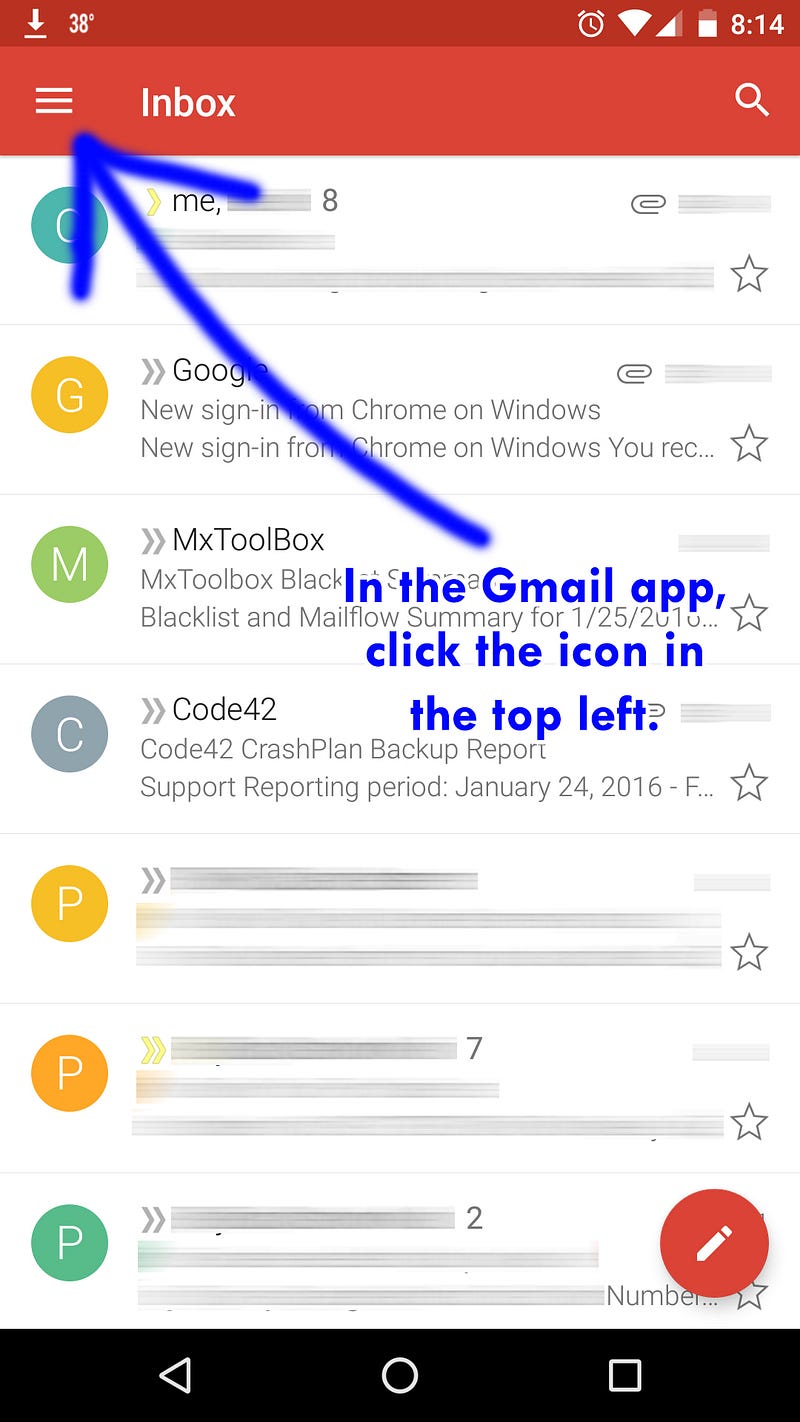Open the conversation from me with 8 messages
The image size is (800, 1422).
420,240
